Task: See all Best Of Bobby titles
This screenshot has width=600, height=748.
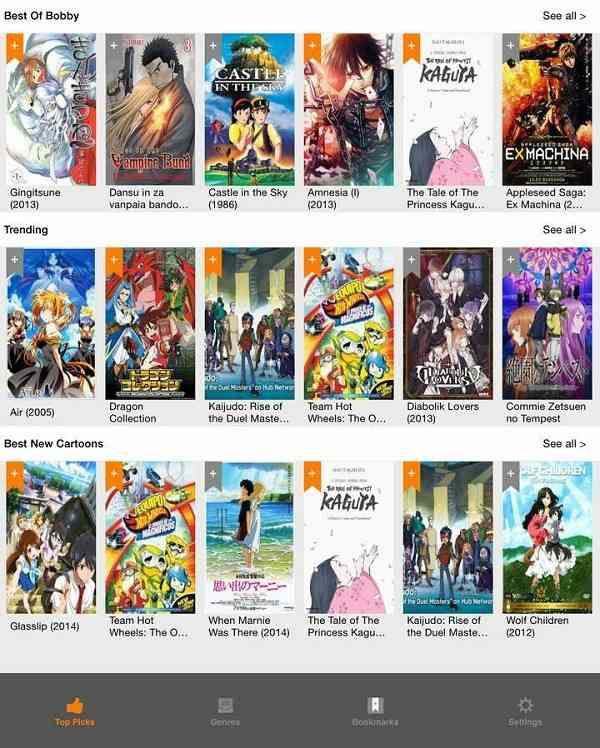Action: [x=564, y=16]
